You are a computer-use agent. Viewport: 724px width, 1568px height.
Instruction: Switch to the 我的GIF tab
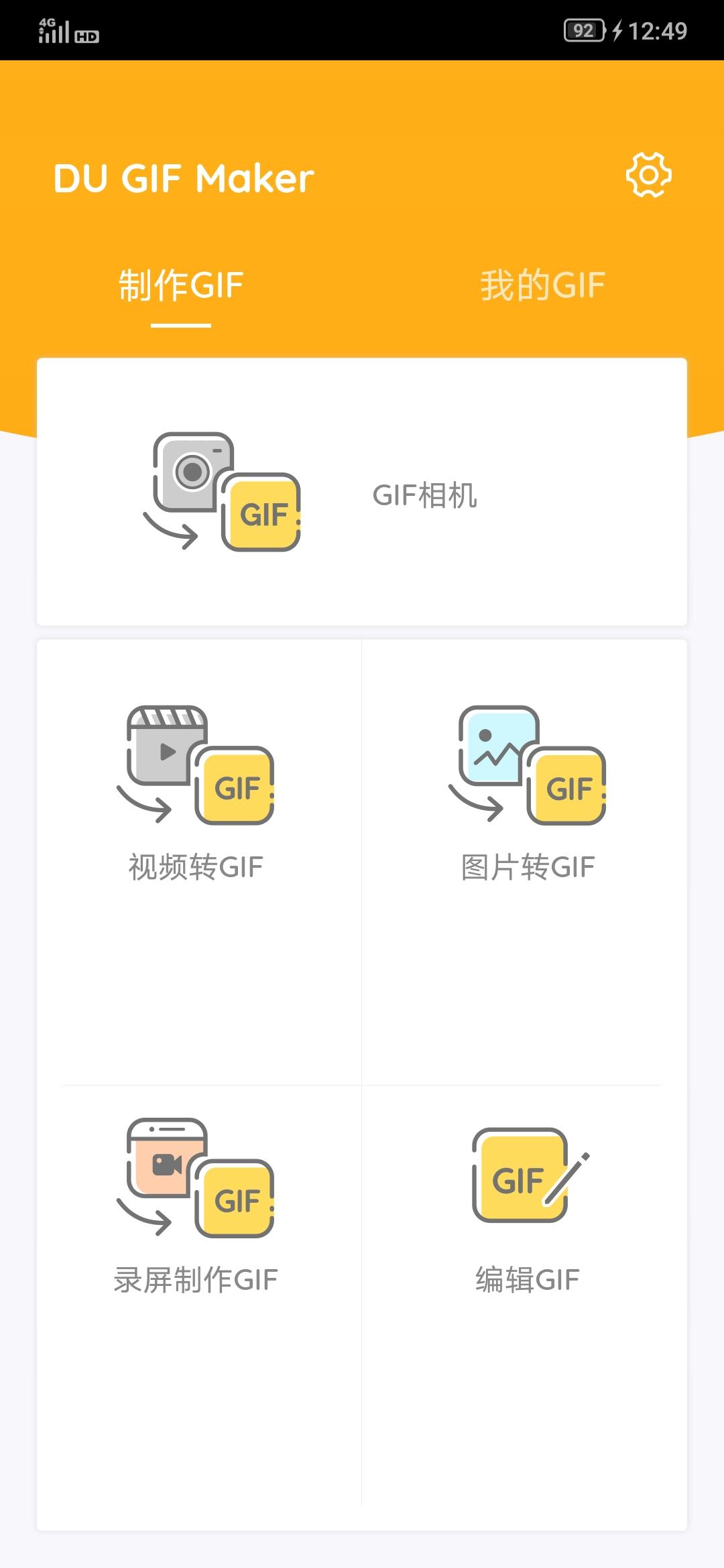pyautogui.click(x=543, y=285)
